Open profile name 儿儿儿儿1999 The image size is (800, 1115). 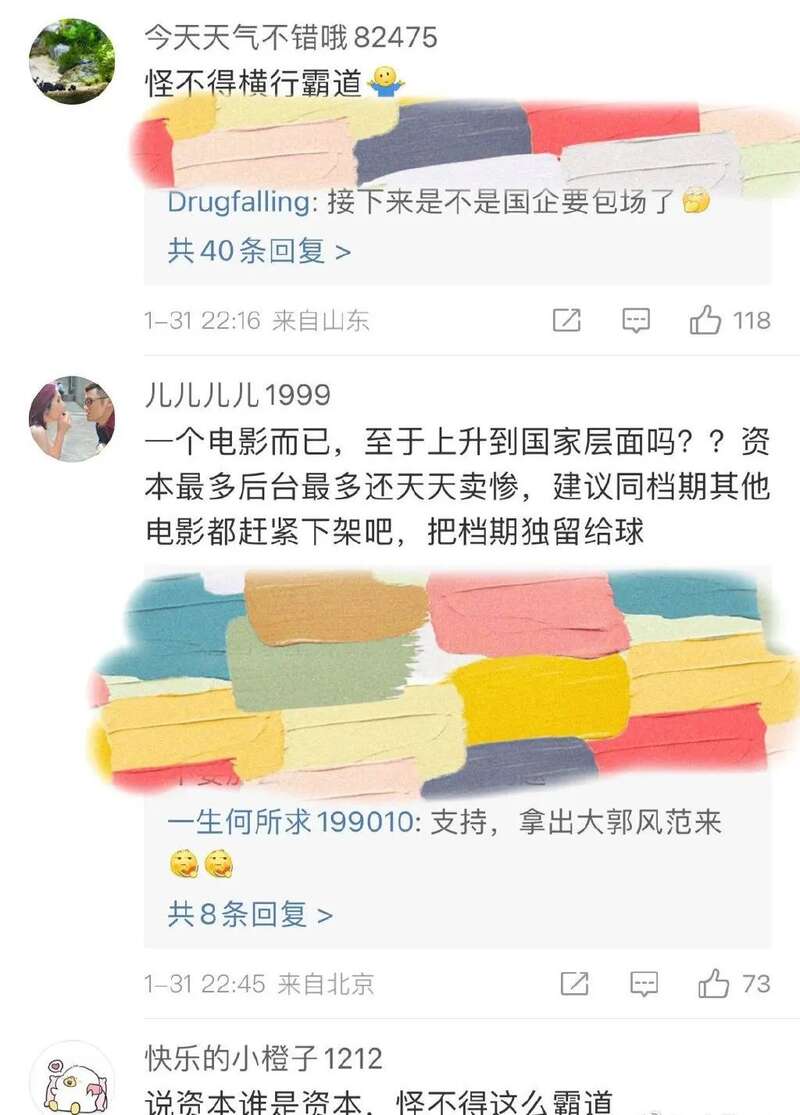click(x=237, y=395)
